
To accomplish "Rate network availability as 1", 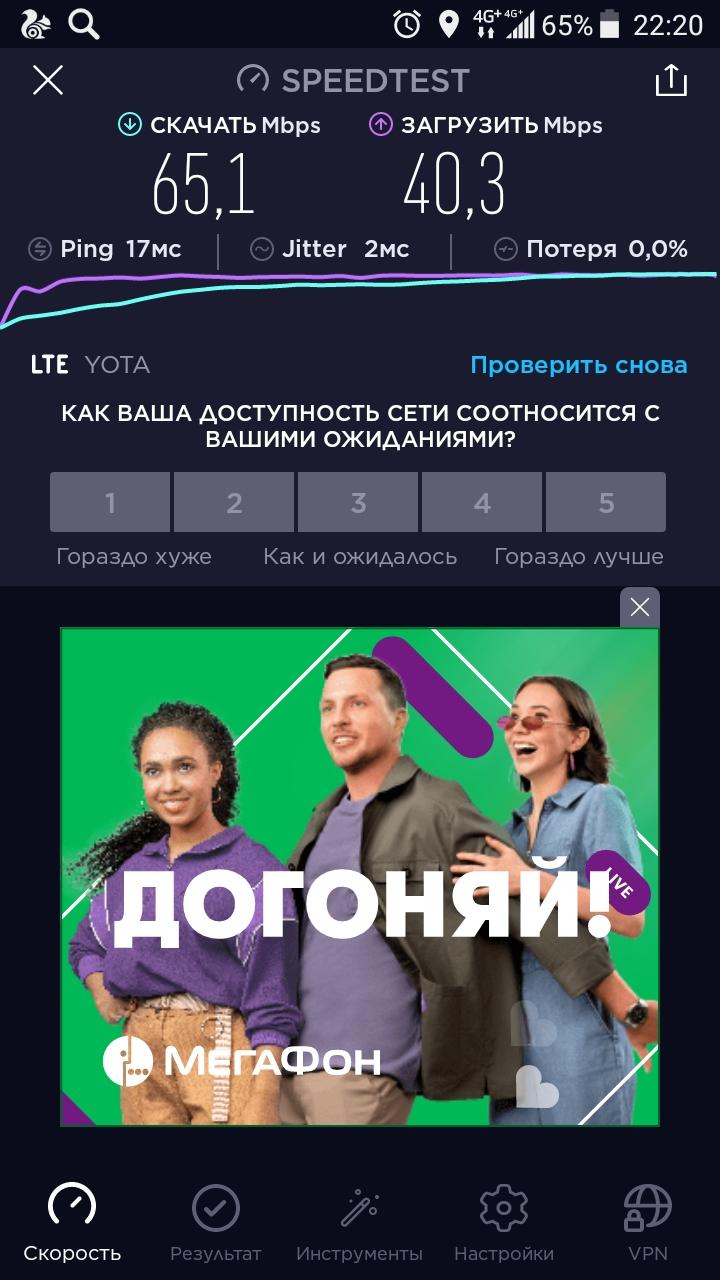I will click(x=110, y=502).
